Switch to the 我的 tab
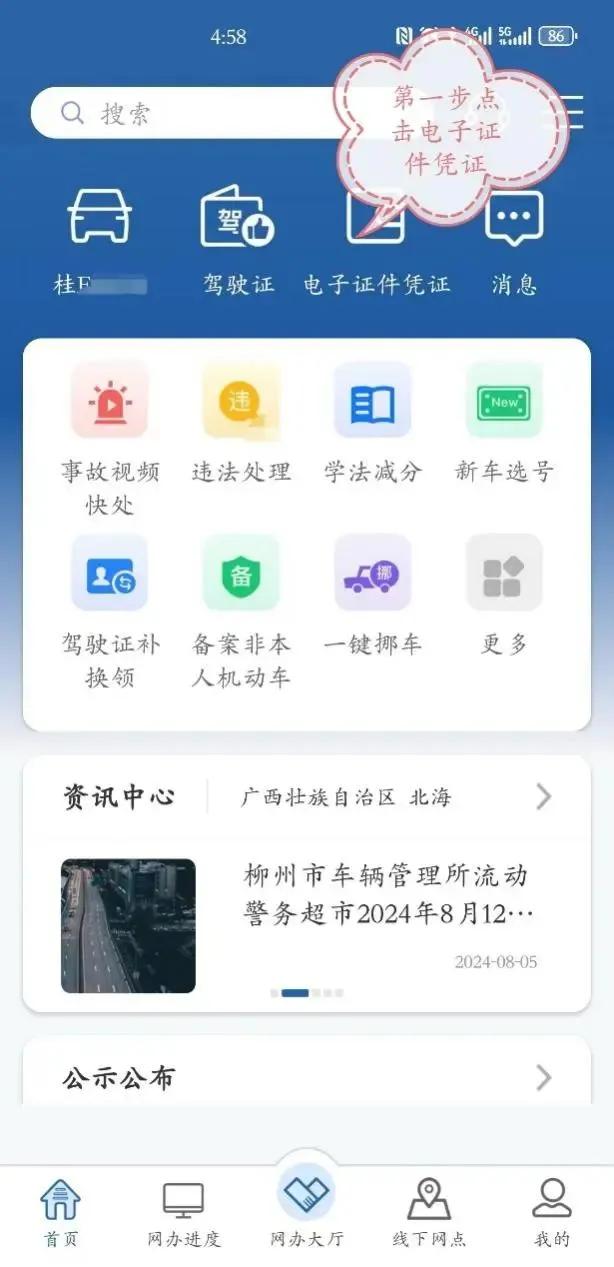The height and width of the screenshot is (1267, 614). [x=552, y=1213]
